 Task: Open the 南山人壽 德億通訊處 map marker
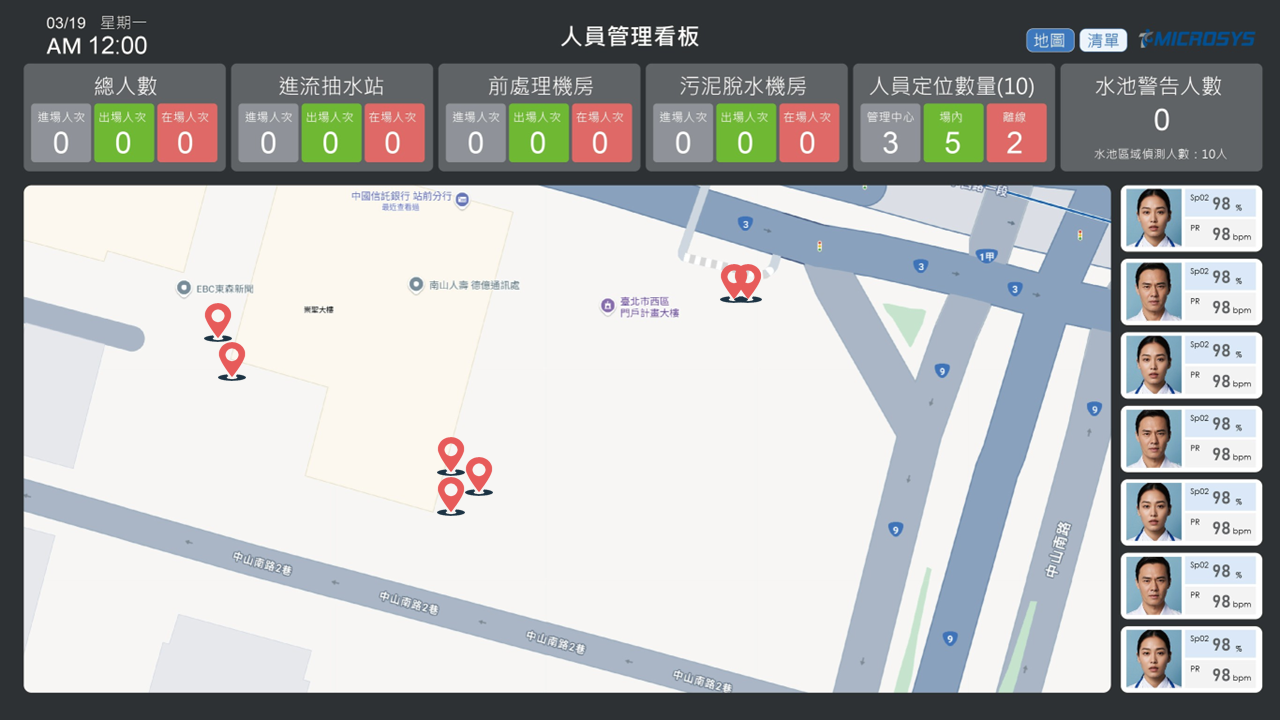(x=416, y=285)
